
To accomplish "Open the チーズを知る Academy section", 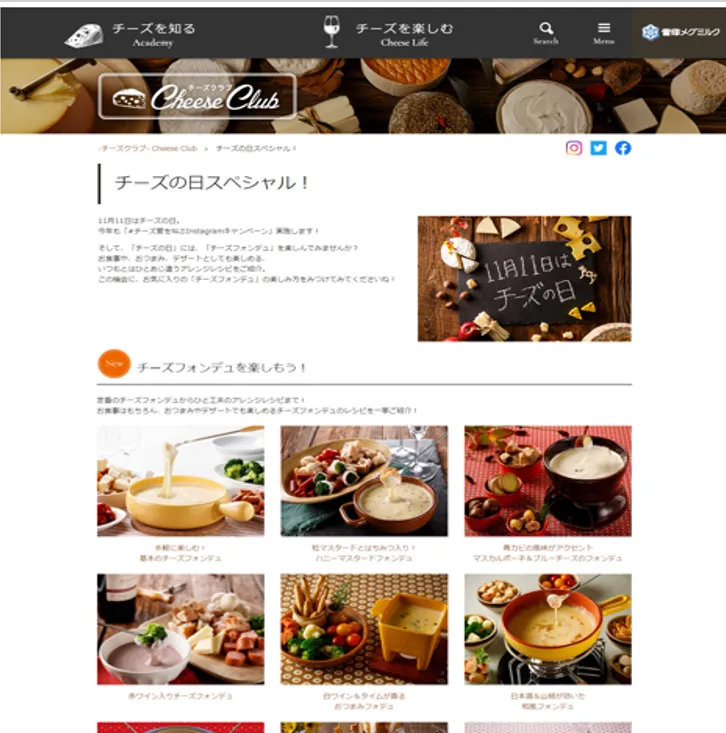I will tap(130, 34).
